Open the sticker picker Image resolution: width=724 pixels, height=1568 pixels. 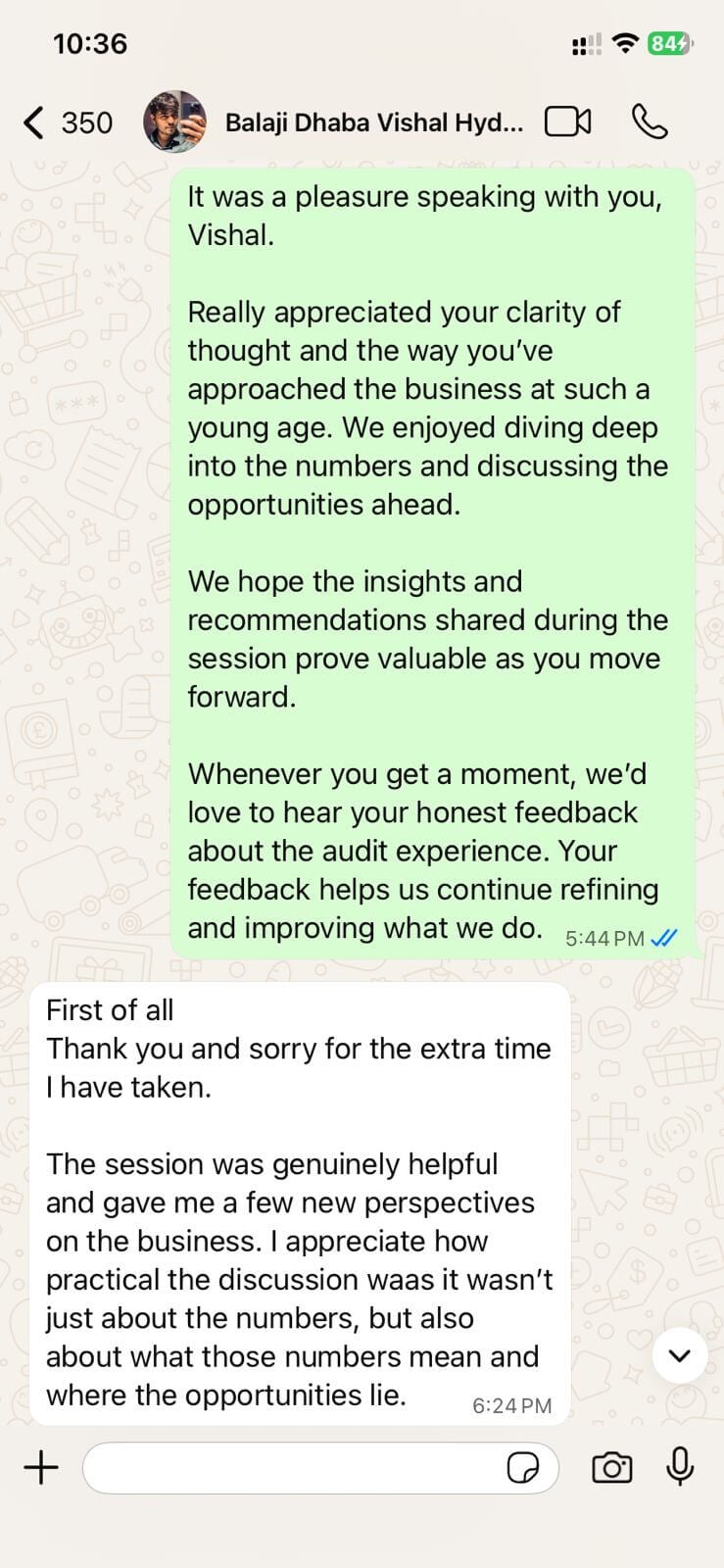click(x=523, y=1468)
